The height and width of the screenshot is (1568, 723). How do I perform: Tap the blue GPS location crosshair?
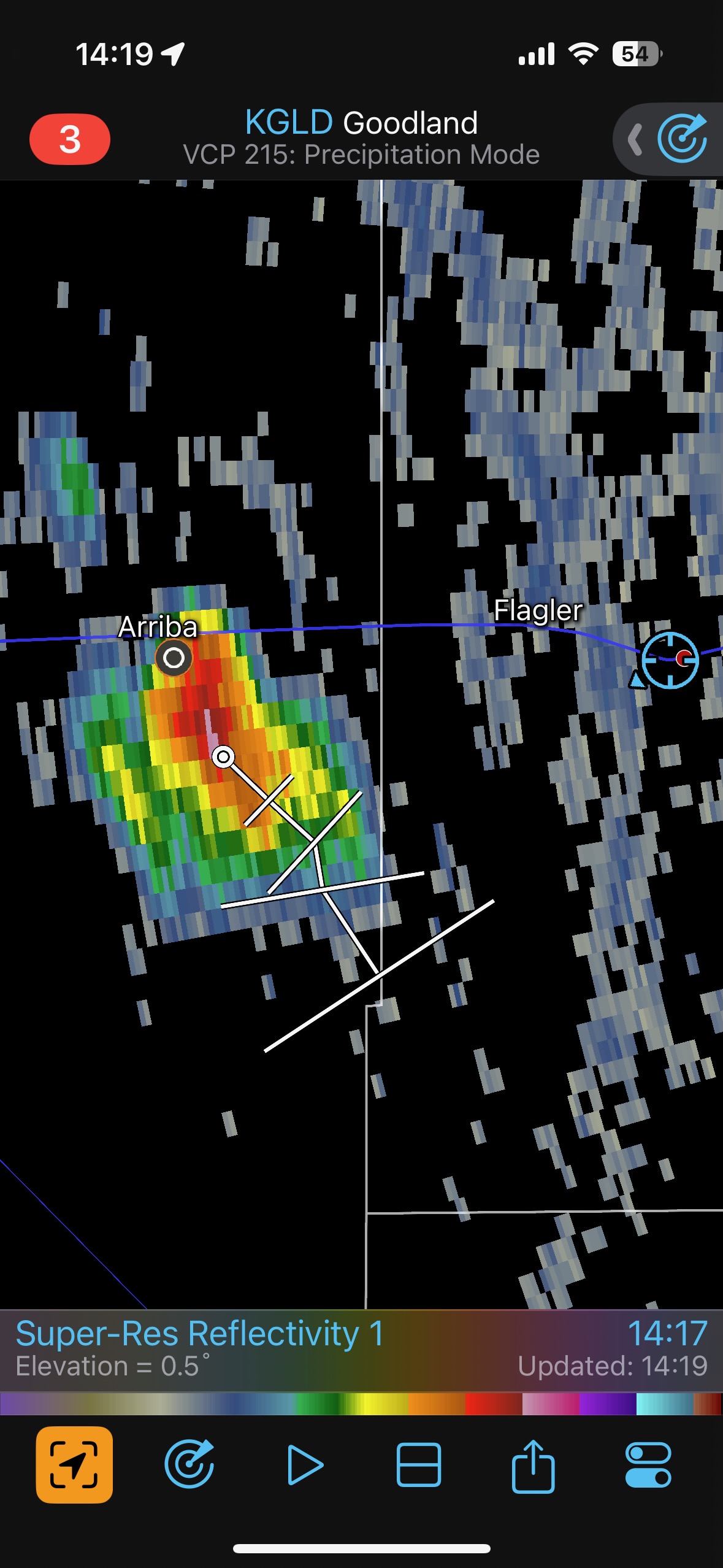pos(670,660)
